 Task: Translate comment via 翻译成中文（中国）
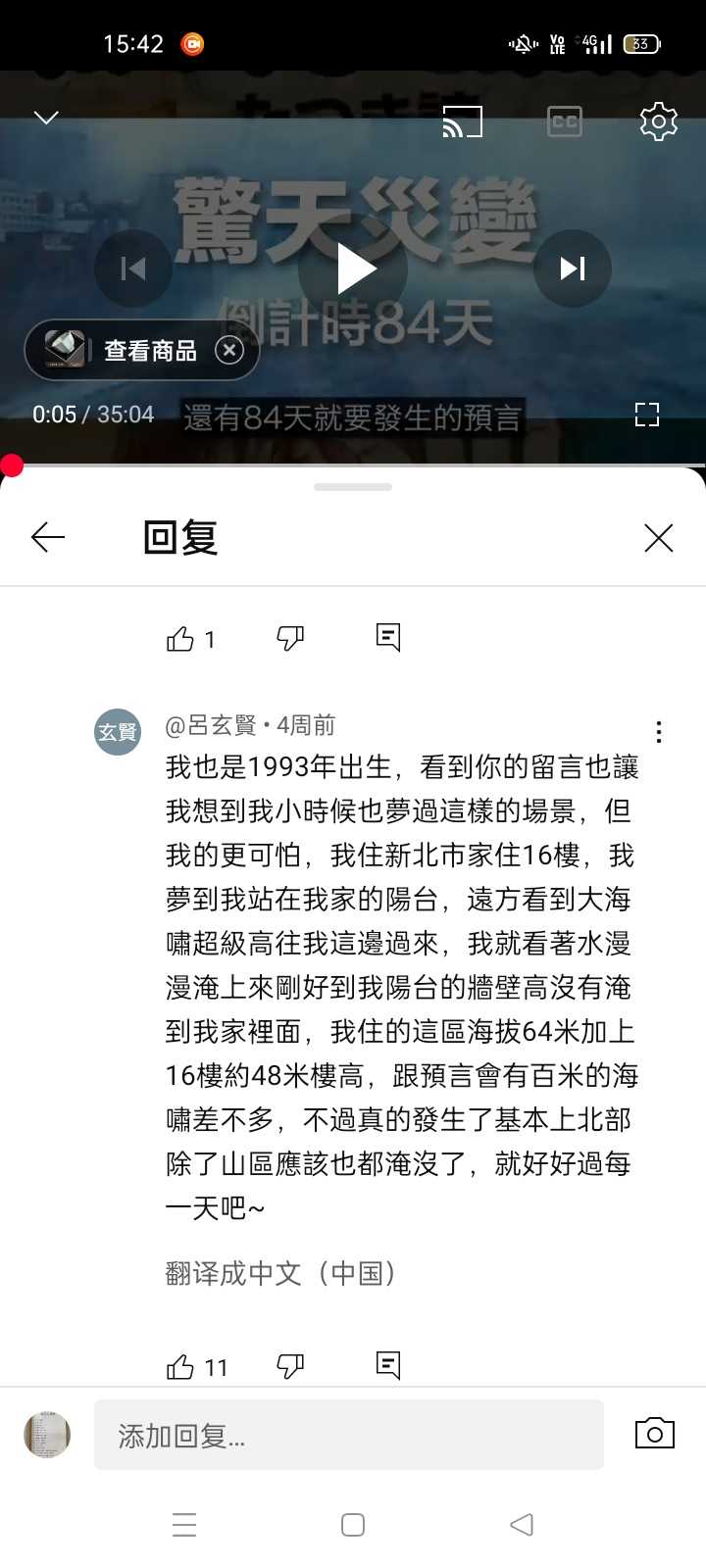(x=280, y=1273)
